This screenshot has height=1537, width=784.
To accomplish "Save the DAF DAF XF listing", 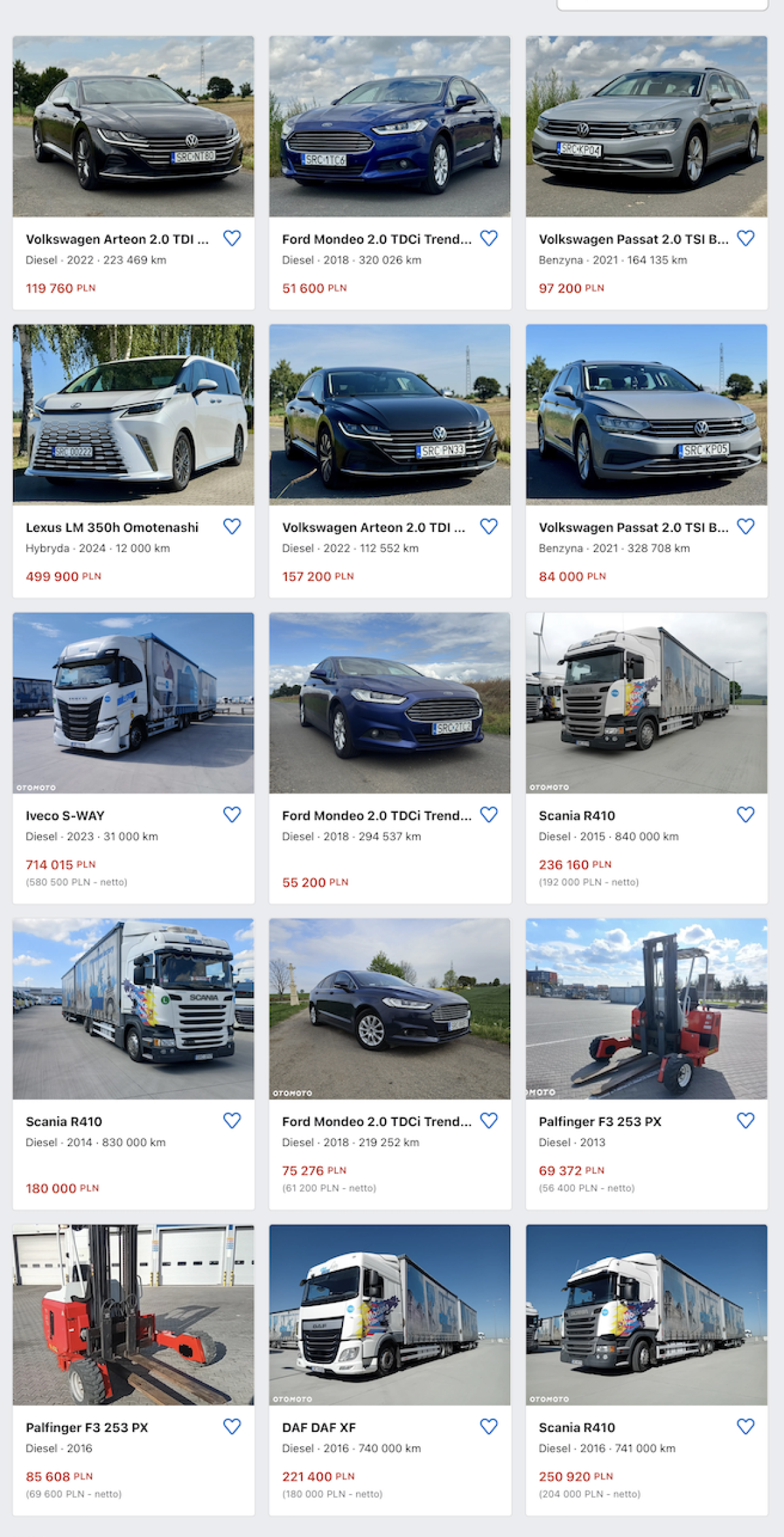I will [x=489, y=1426].
